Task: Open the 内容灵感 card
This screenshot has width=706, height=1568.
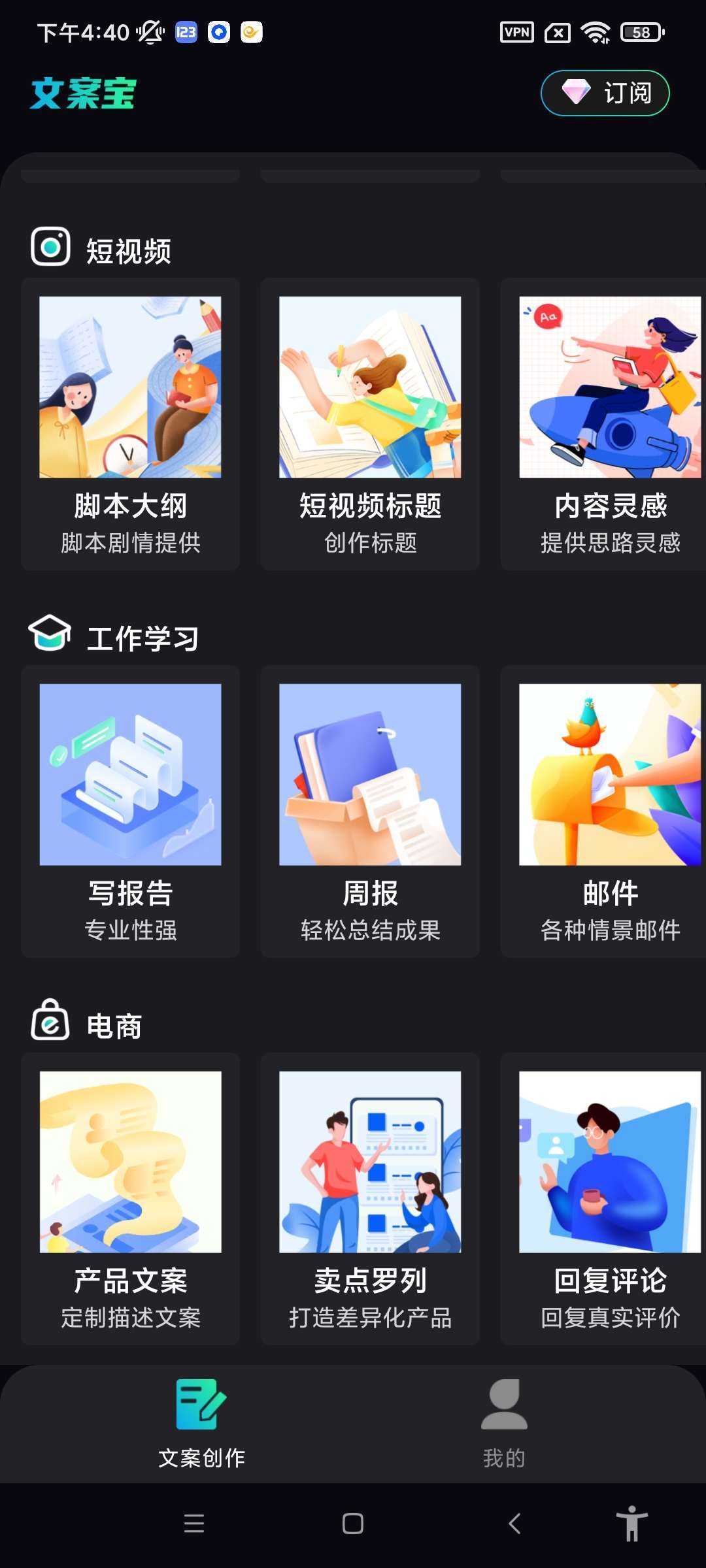Action: coord(608,425)
